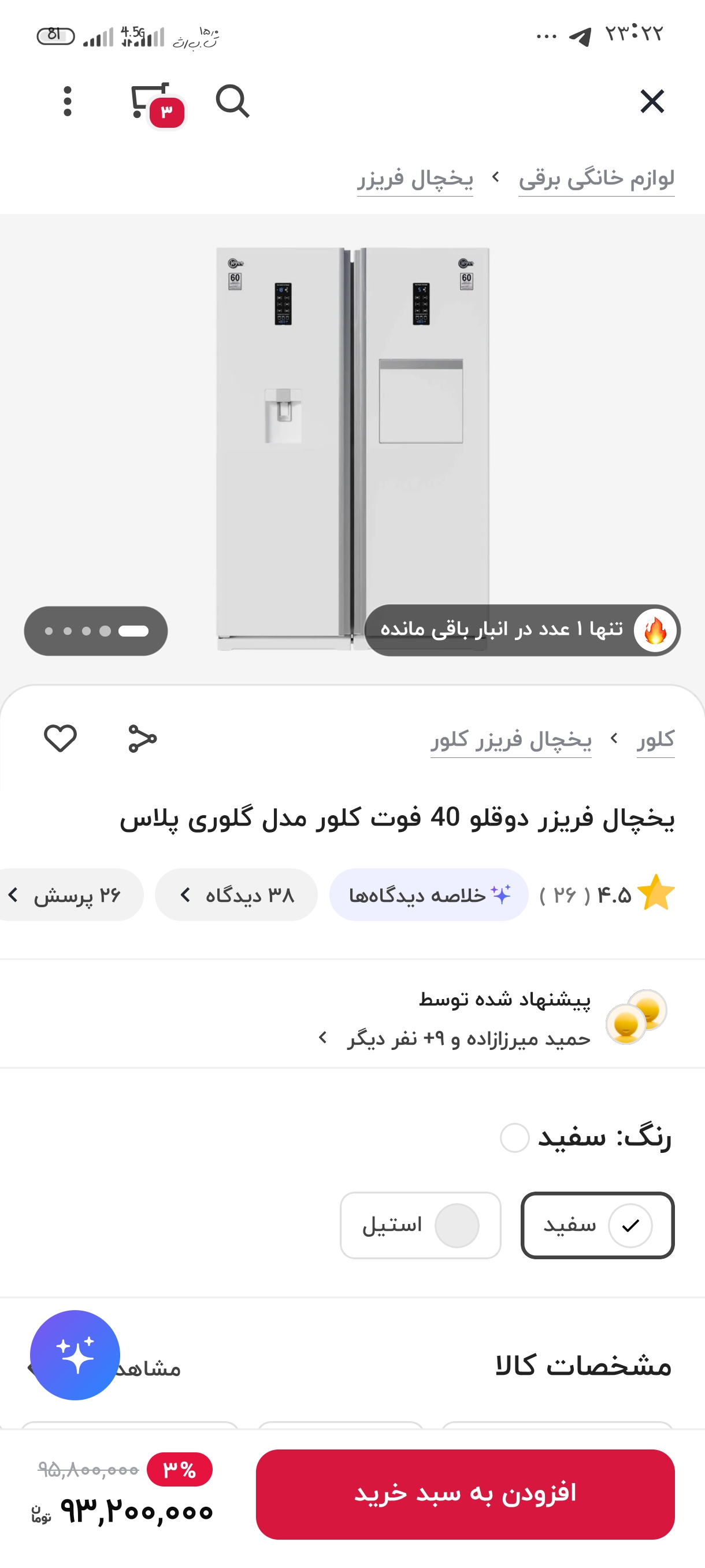Add the product to favorites

60,738
